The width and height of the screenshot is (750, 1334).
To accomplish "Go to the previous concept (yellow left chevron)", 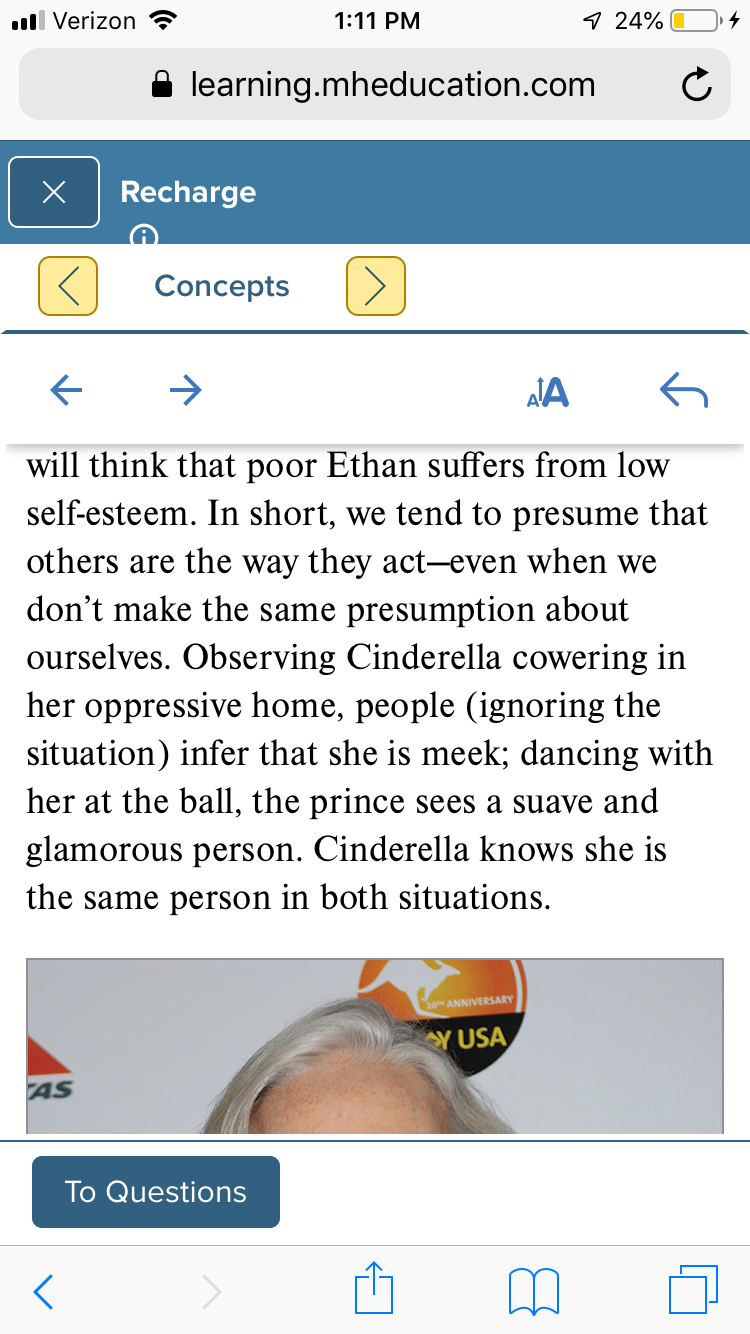I will coord(68,286).
